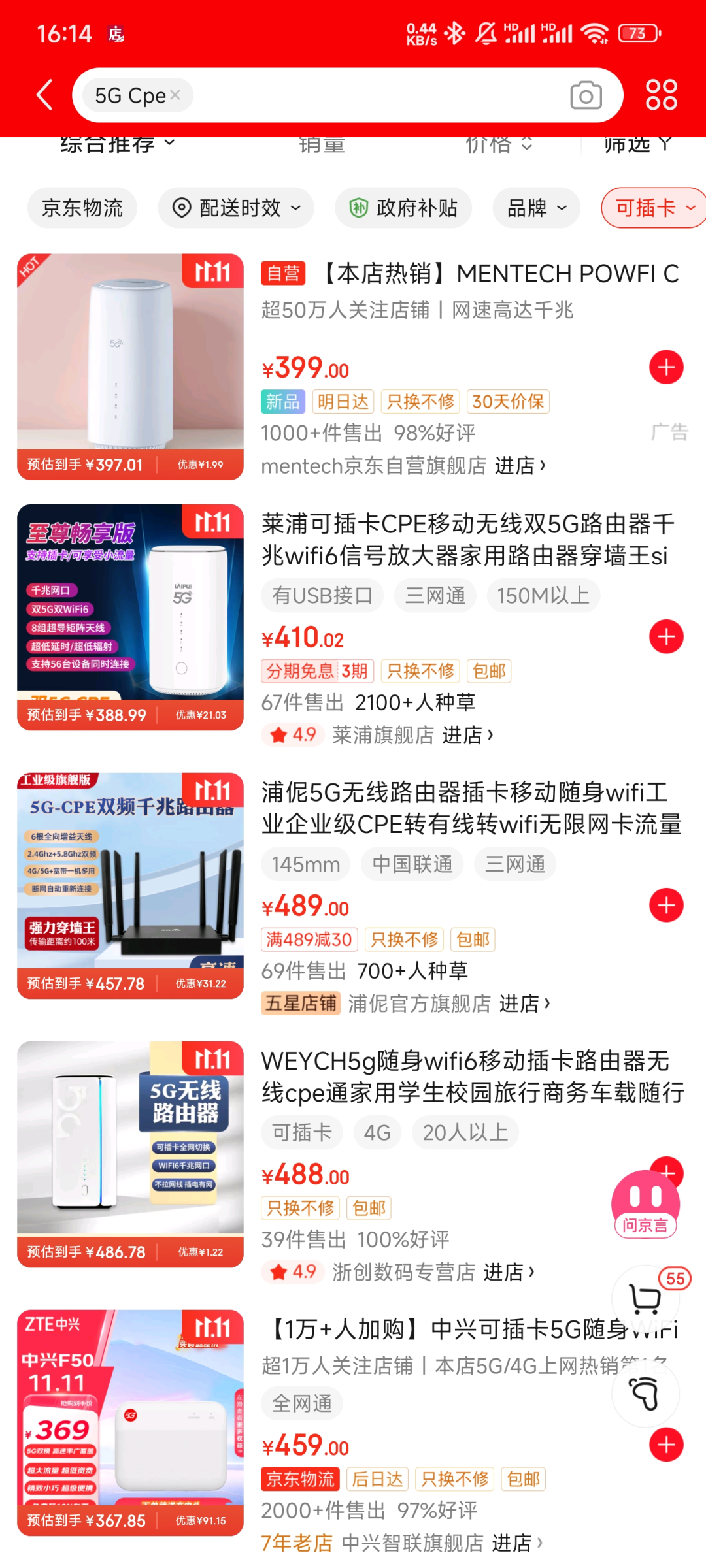
Task: Go back from search results
Action: click(x=44, y=95)
